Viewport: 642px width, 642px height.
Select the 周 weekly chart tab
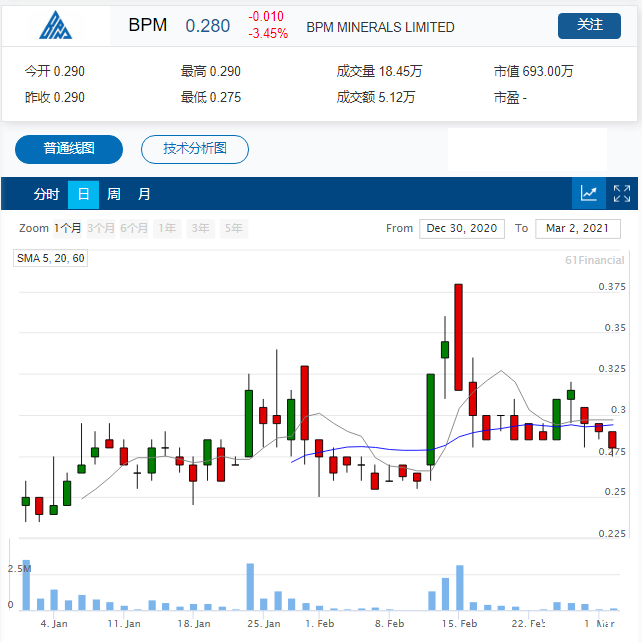coord(114,194)
